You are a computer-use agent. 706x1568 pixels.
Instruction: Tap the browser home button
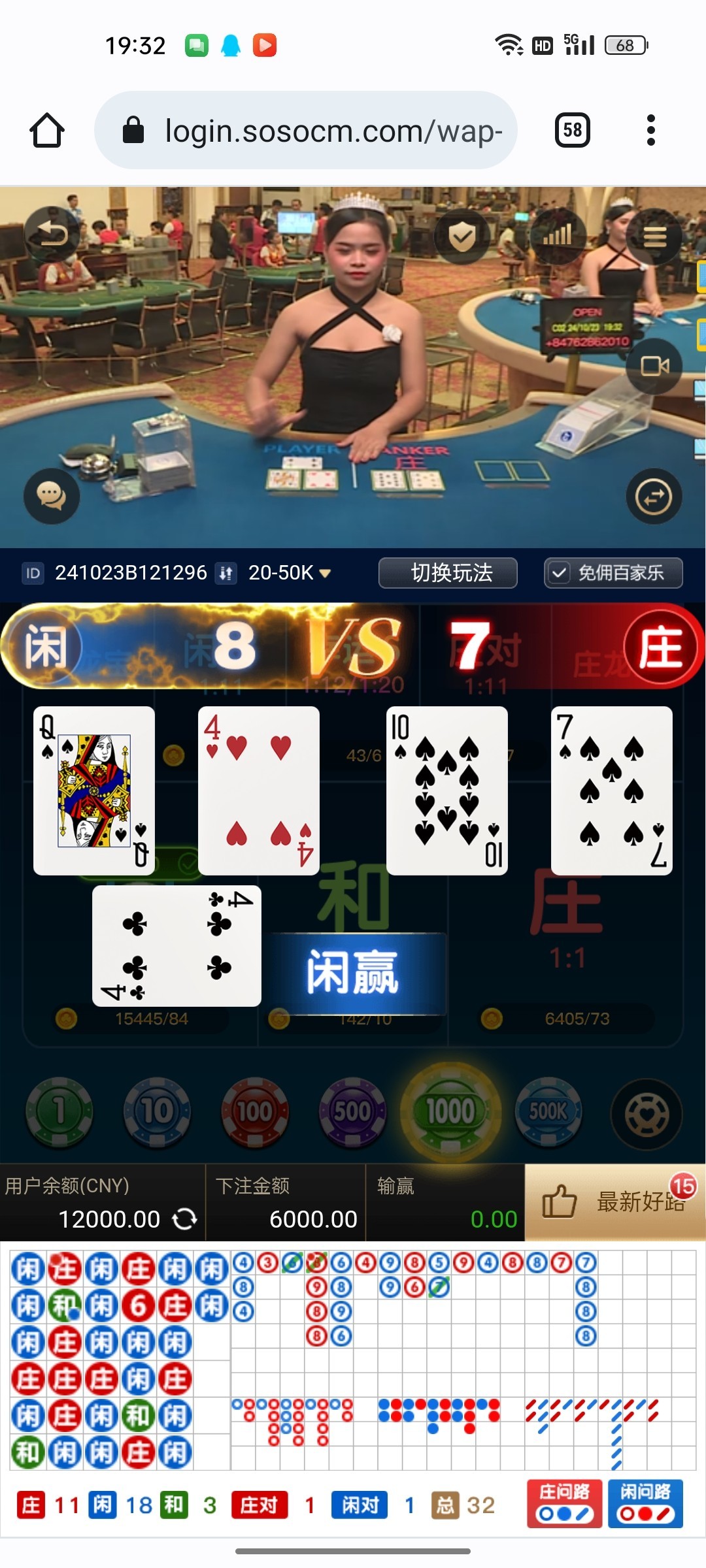tap(47, 130)
